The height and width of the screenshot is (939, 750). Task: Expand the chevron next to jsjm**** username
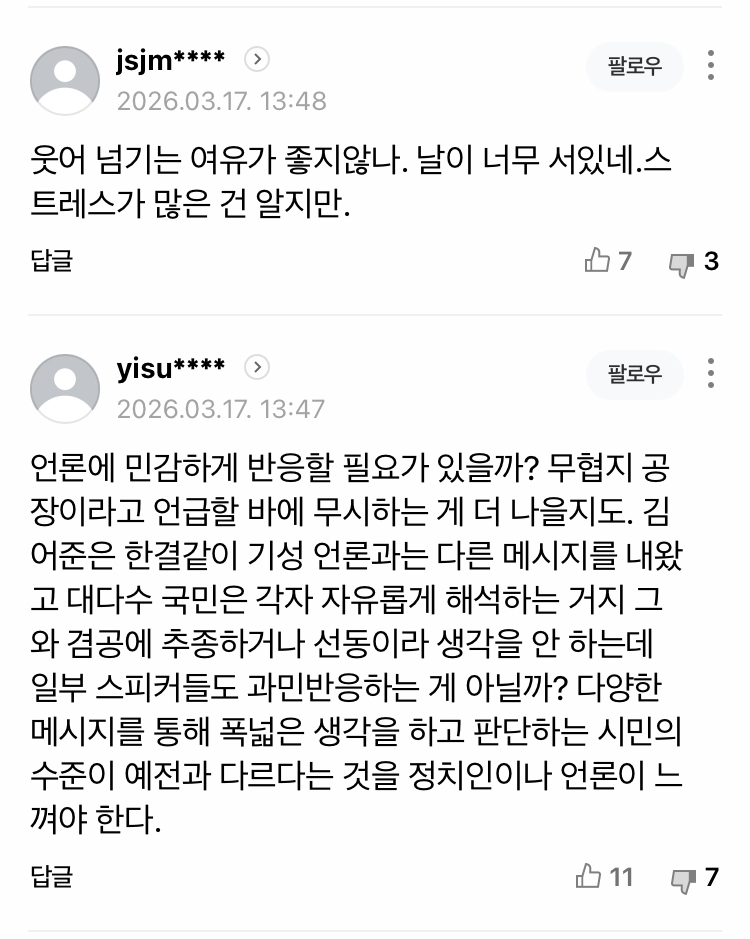257,59
